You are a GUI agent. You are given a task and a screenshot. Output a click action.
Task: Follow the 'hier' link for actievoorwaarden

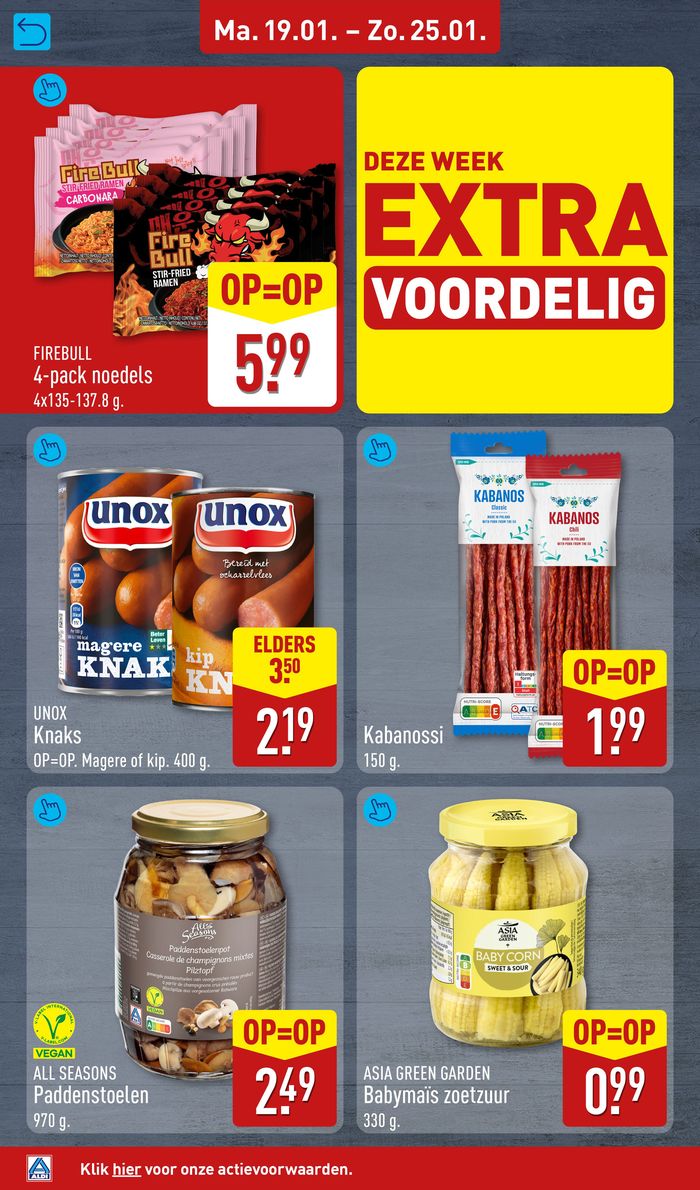click(126, 1168)
